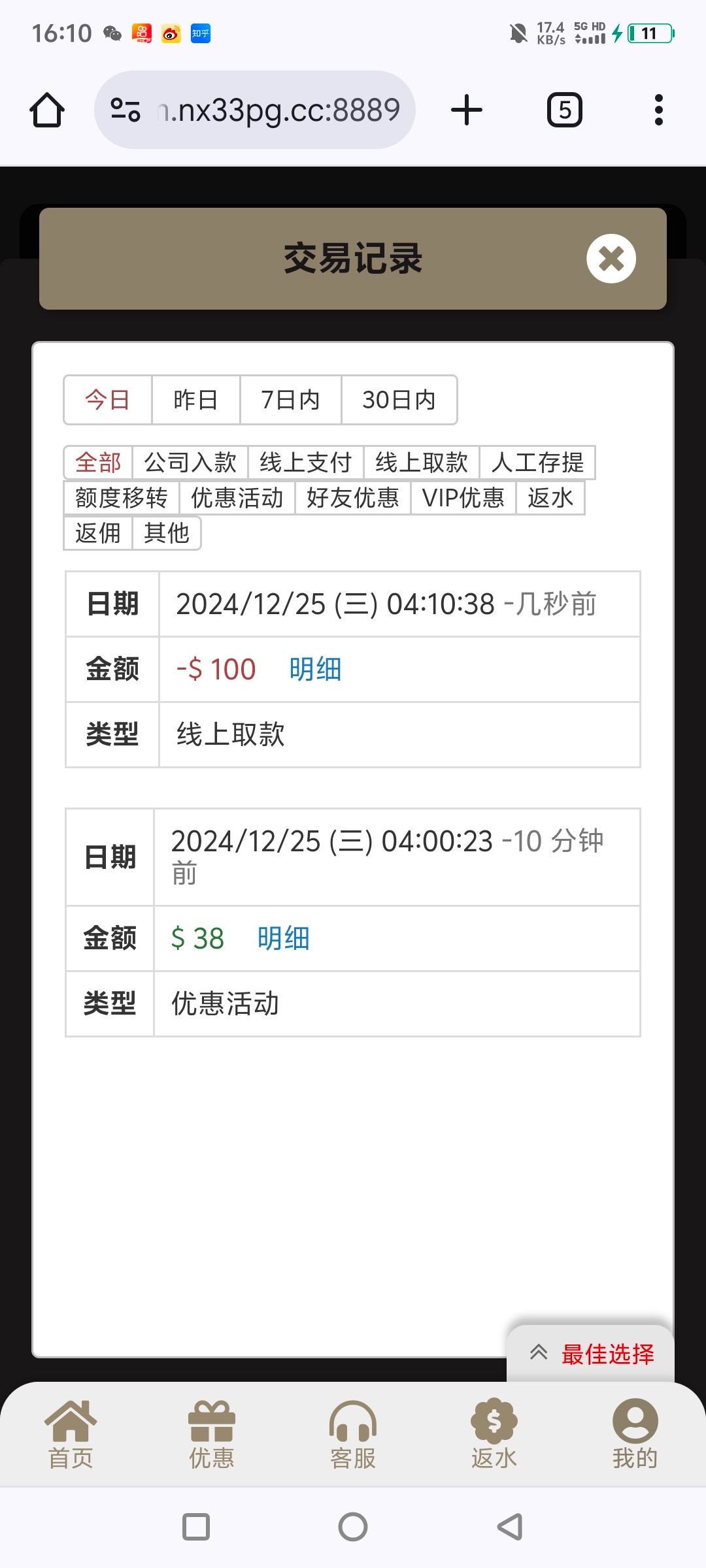The image size is (706, 1568).
Task: Open a new browser tab
Action: point(467,110)
